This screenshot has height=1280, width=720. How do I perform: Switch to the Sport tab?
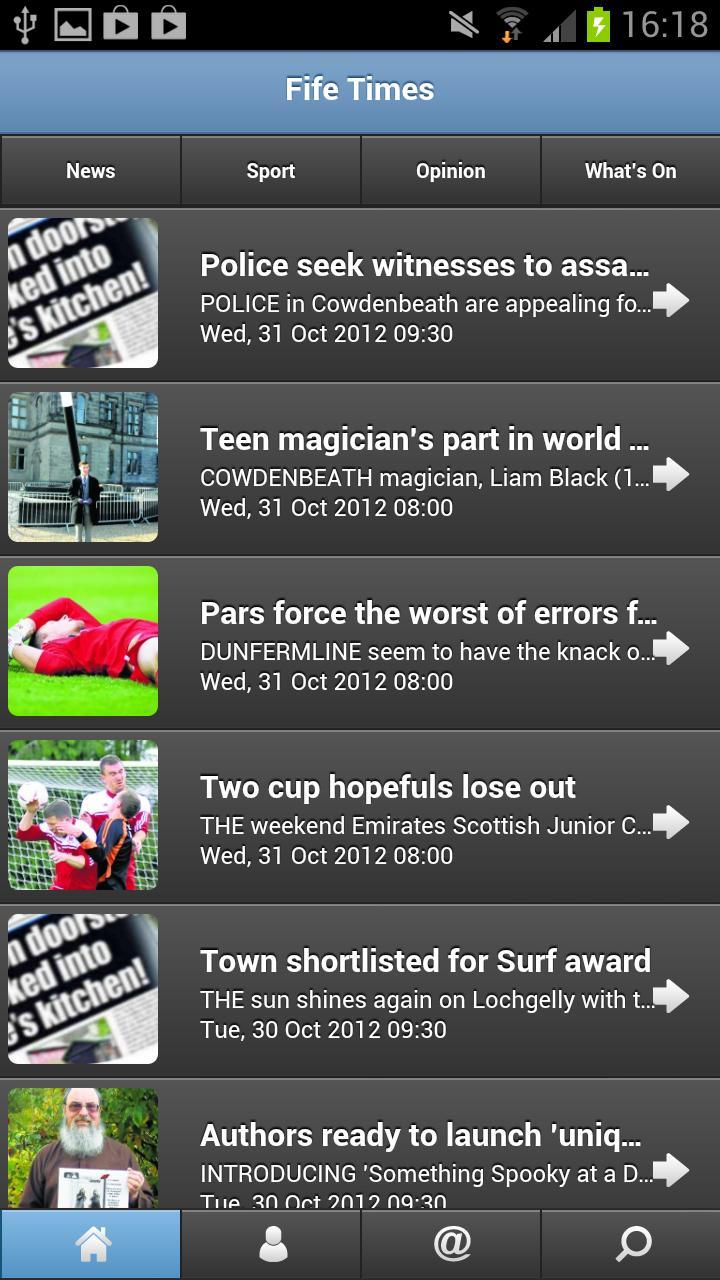270,170
